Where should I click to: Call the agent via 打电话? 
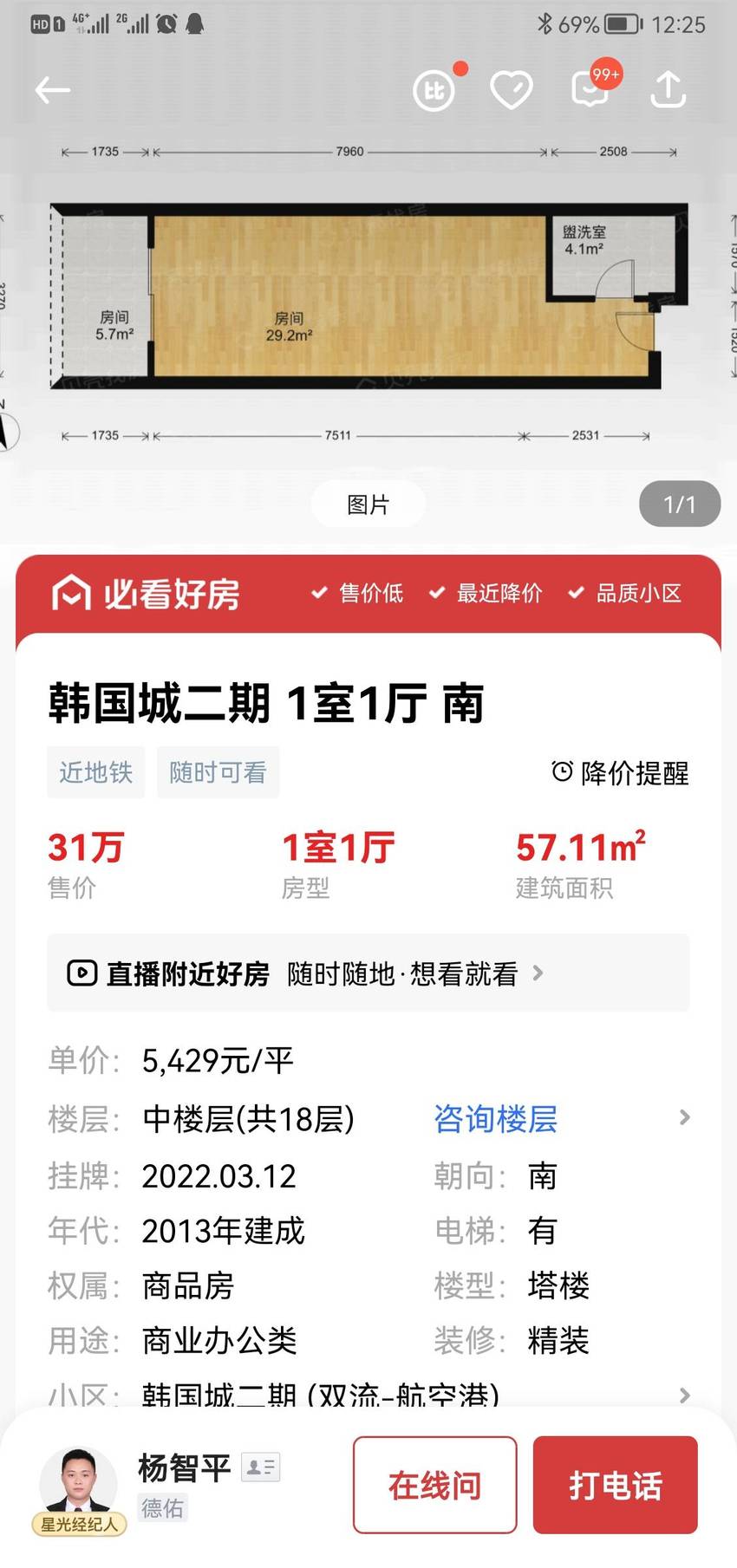615,1486
